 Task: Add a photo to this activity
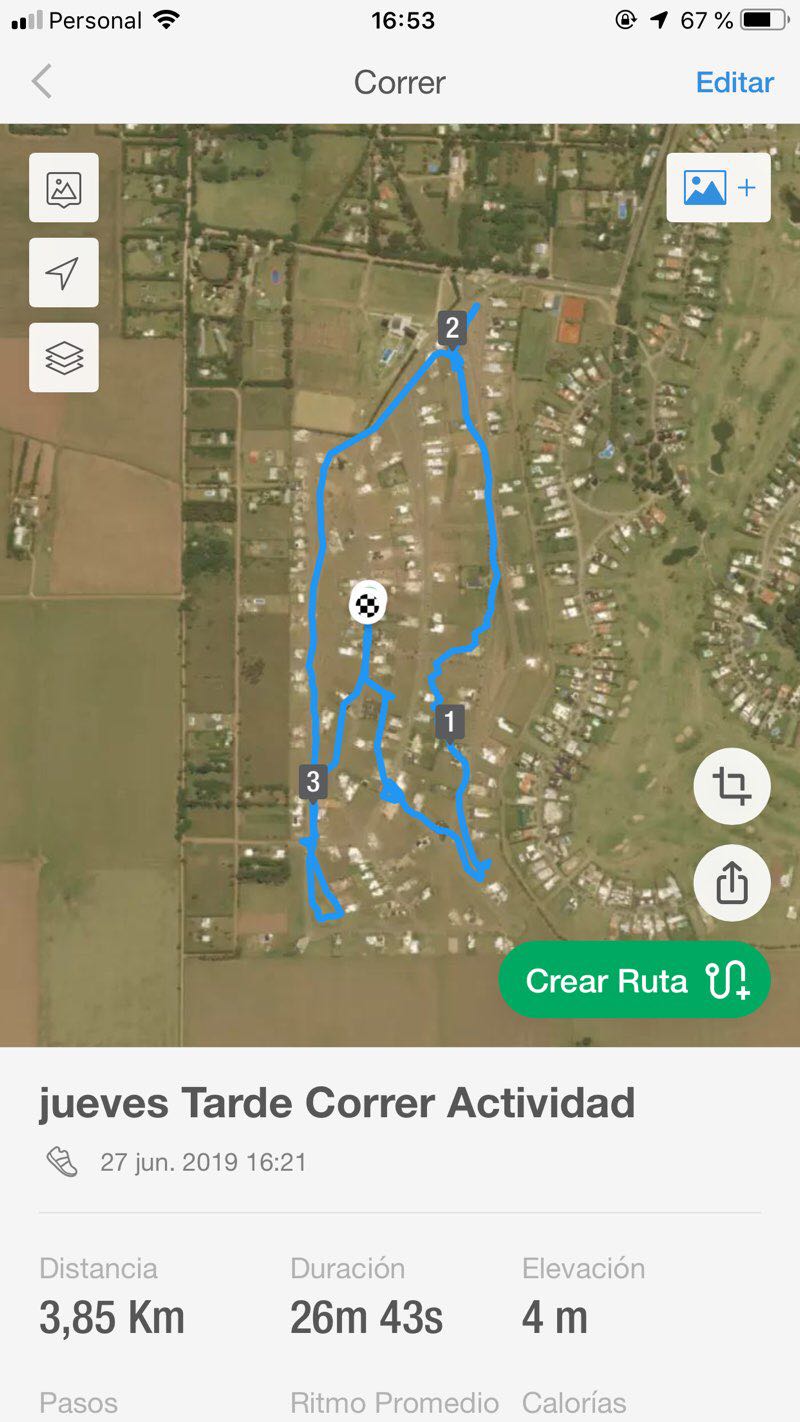(718, 188)
